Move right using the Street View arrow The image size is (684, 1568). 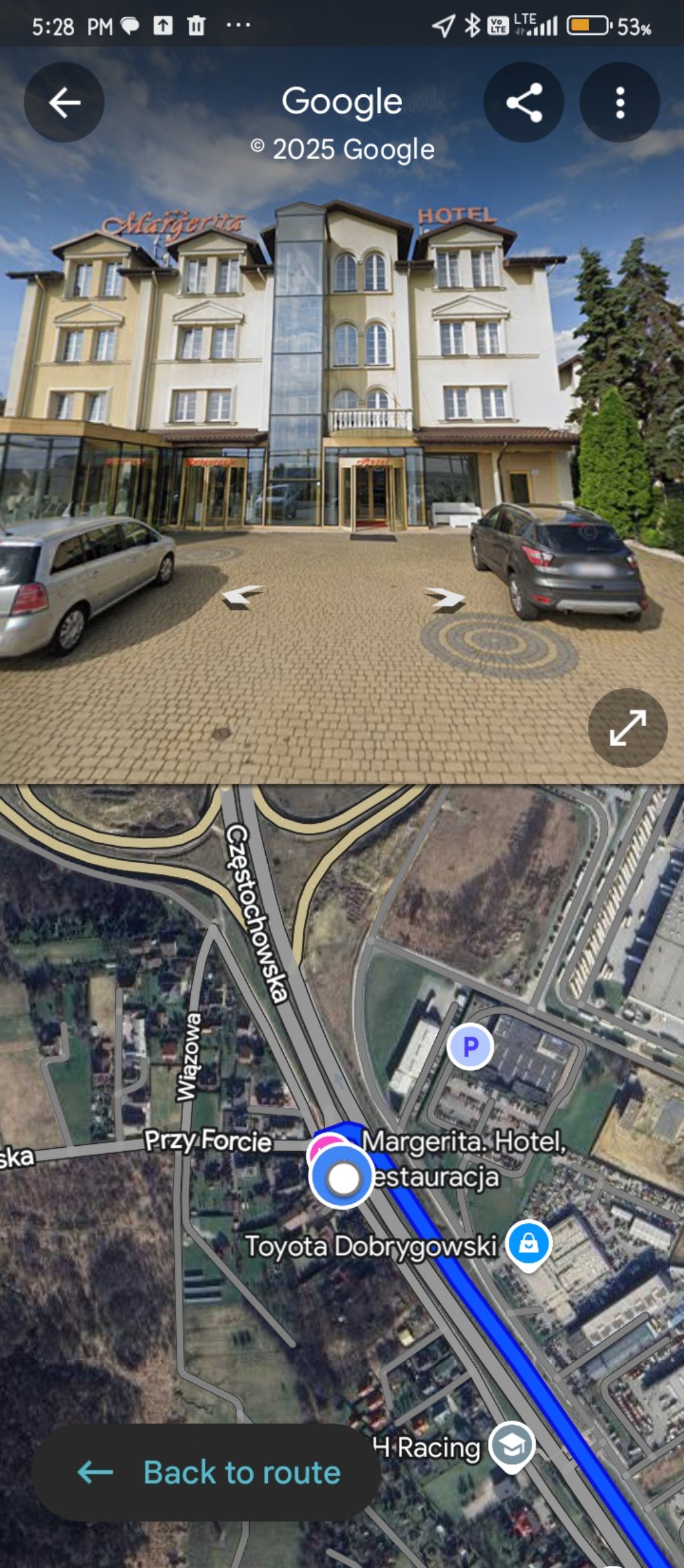(x=445, y=599)
